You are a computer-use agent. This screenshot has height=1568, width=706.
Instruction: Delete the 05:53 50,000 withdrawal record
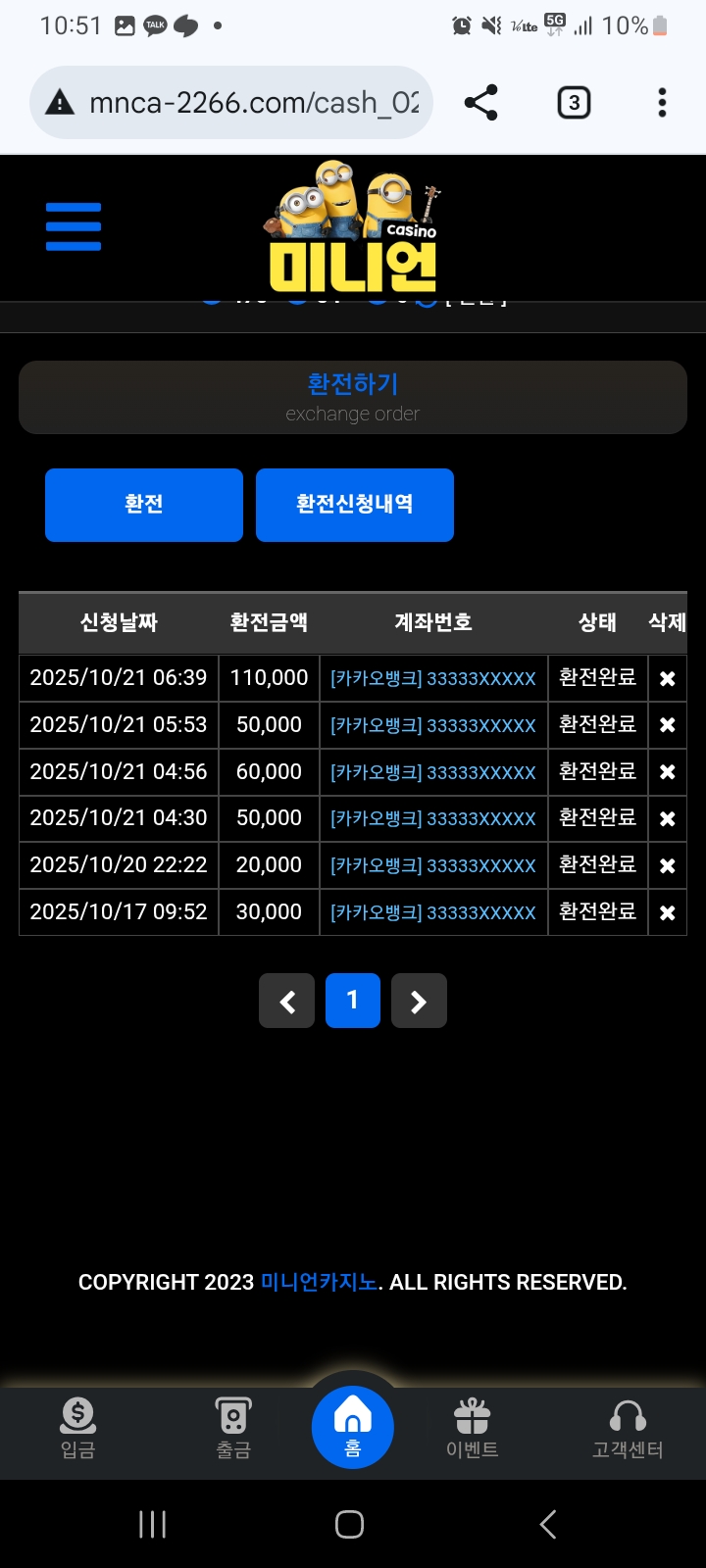[667, 725]
